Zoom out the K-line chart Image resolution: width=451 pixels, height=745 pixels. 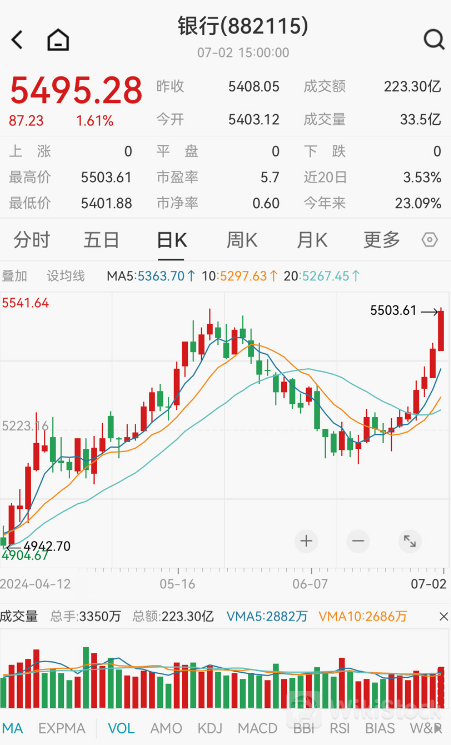358,541
